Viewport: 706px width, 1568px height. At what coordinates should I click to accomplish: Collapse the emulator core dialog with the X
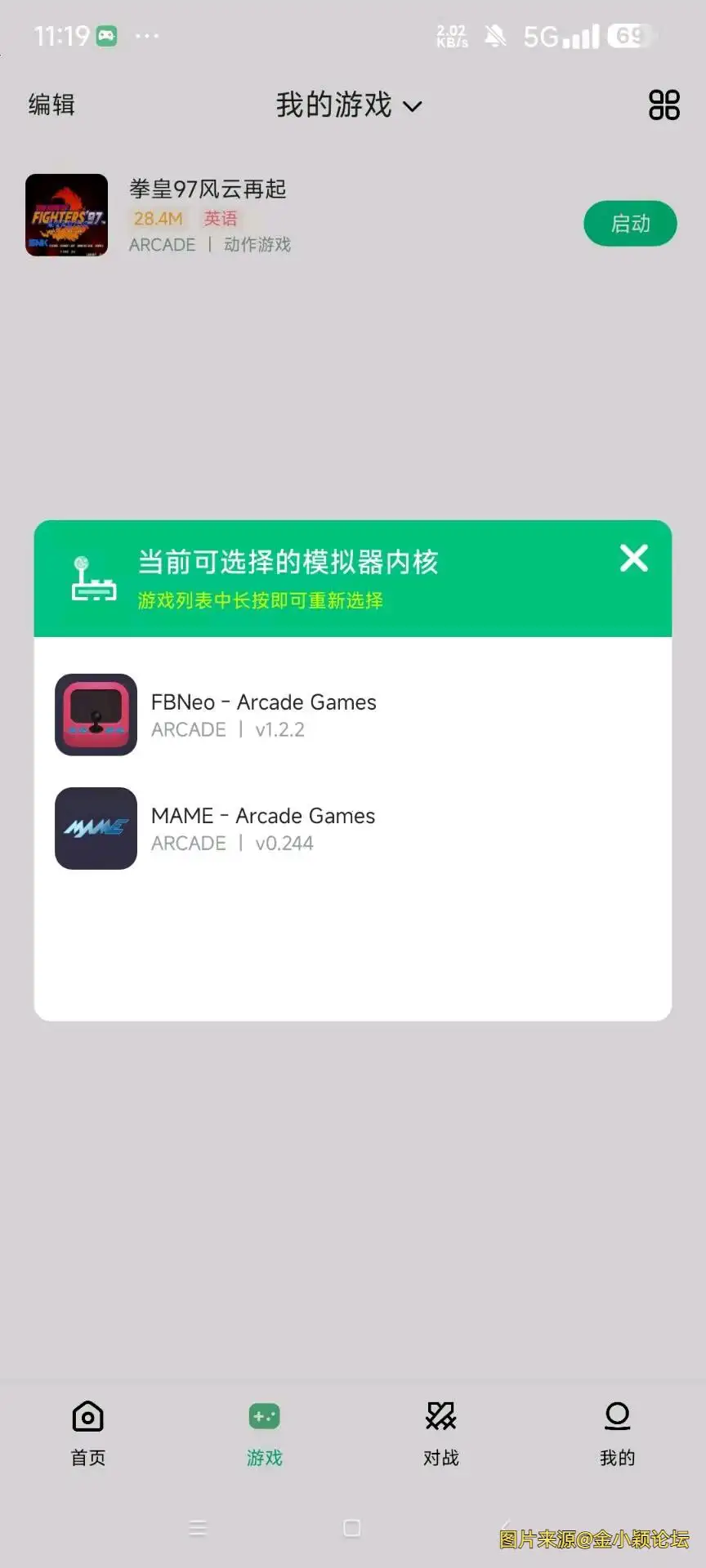point(633,559)
